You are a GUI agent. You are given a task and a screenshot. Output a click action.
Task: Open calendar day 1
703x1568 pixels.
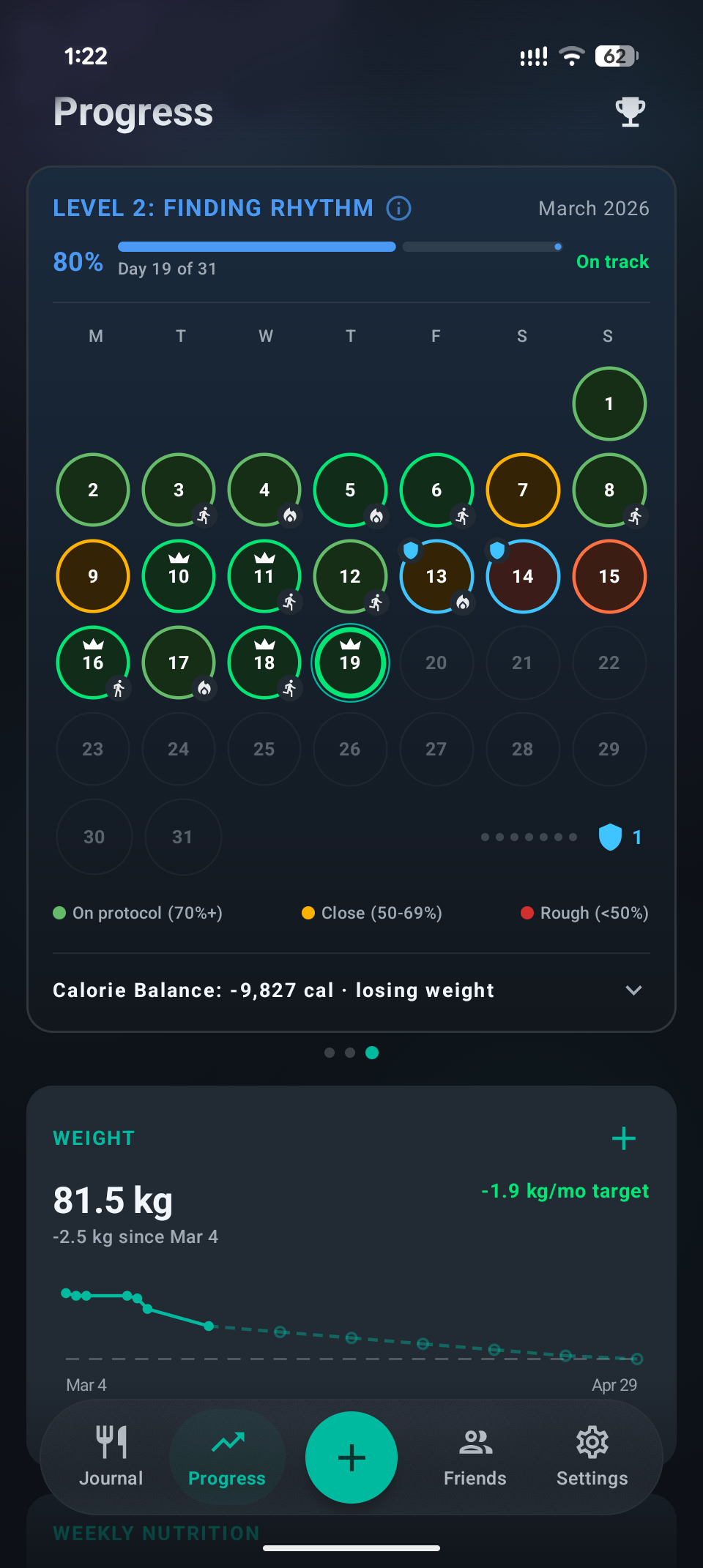[x=609, y=404]
